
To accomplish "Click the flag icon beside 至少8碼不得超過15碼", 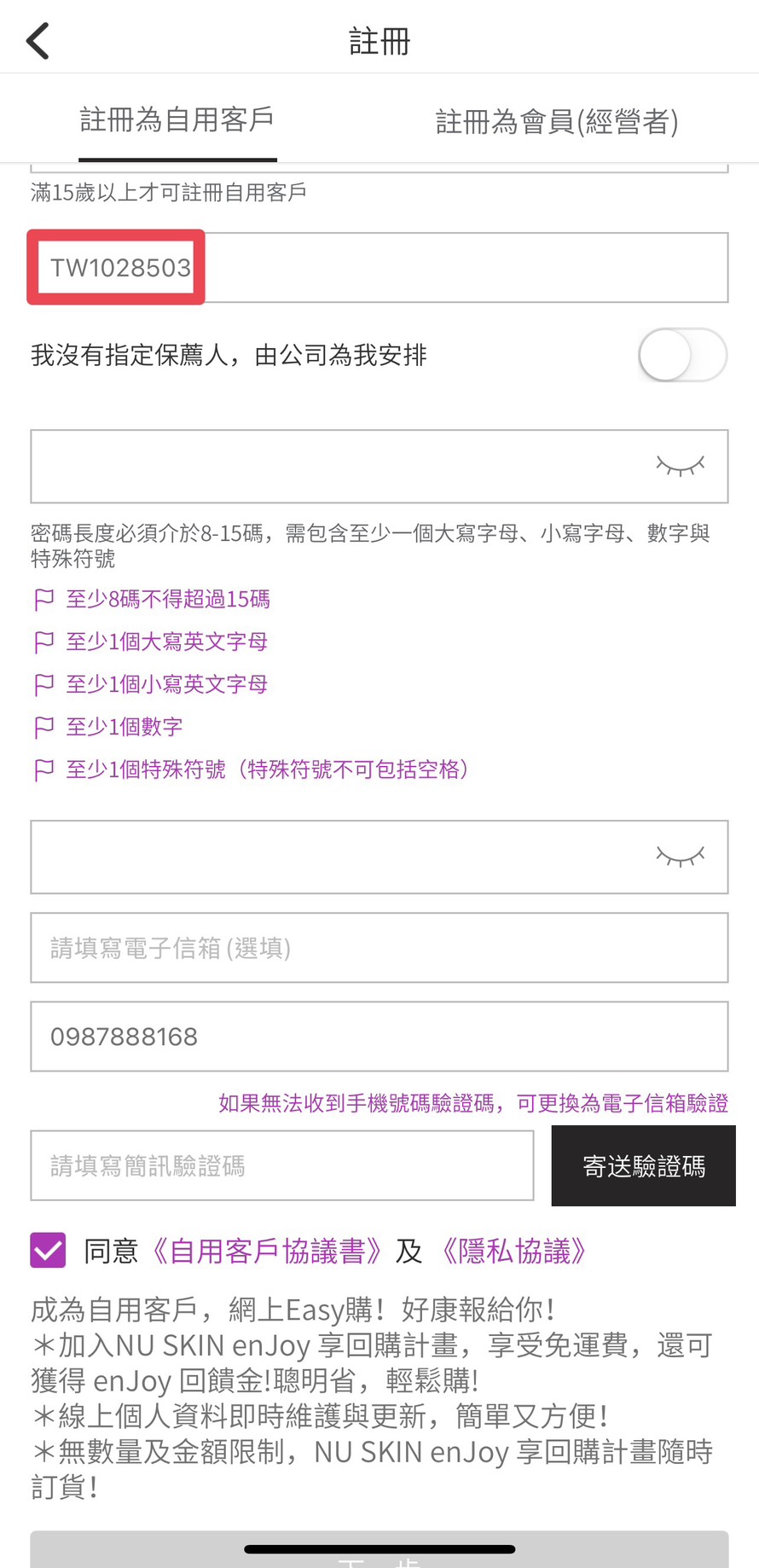I will 43,599.
